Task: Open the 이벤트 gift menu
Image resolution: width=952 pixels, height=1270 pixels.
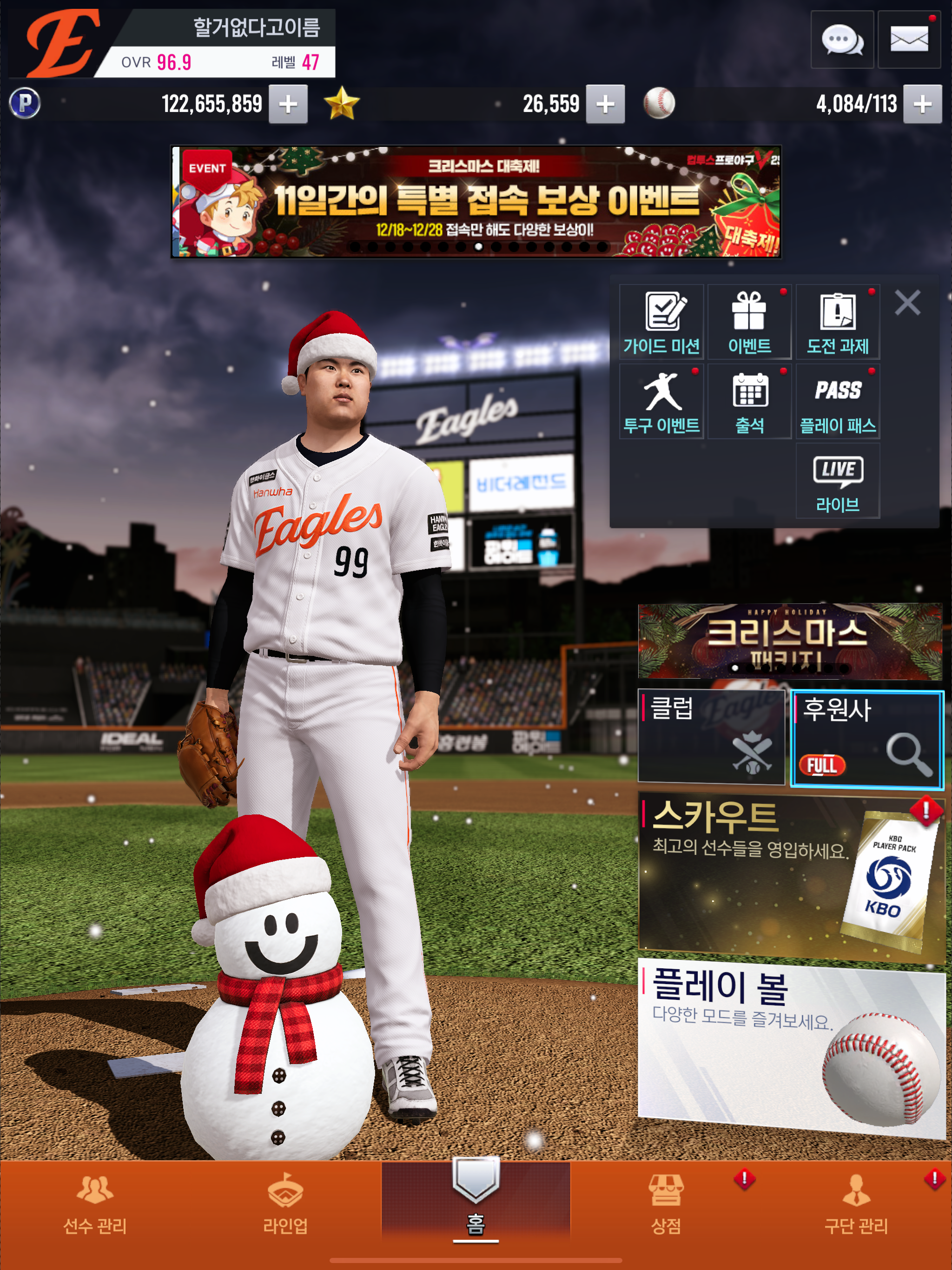Action: pos(749,322)
